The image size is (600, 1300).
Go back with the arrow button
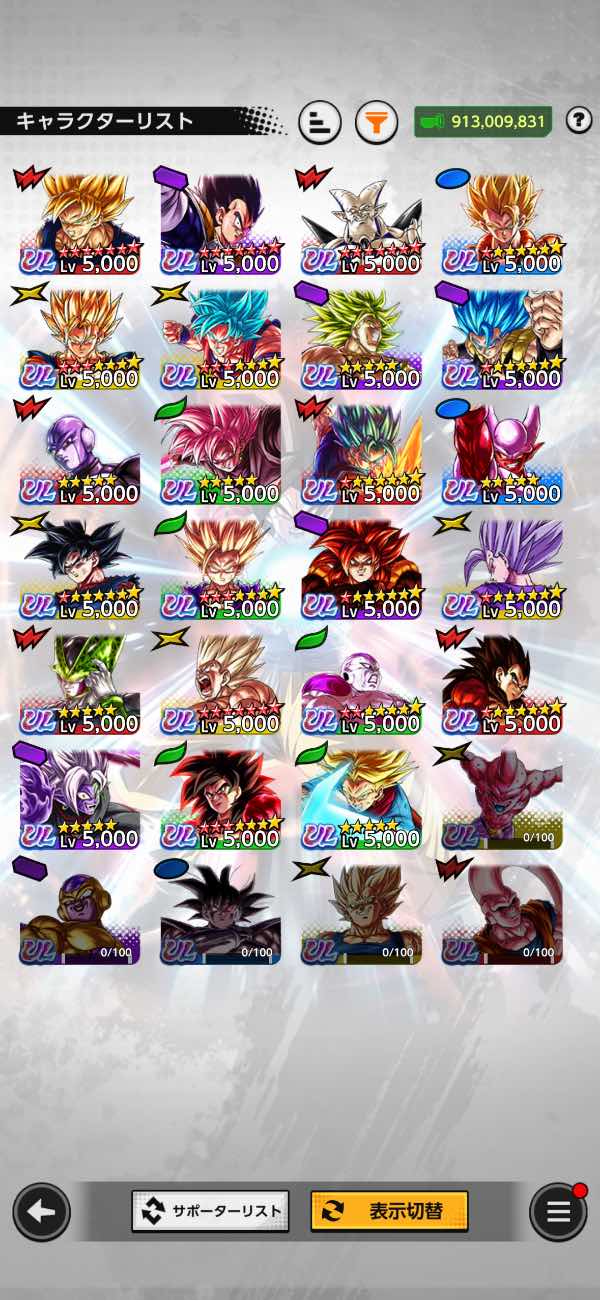pos(41,1211)
